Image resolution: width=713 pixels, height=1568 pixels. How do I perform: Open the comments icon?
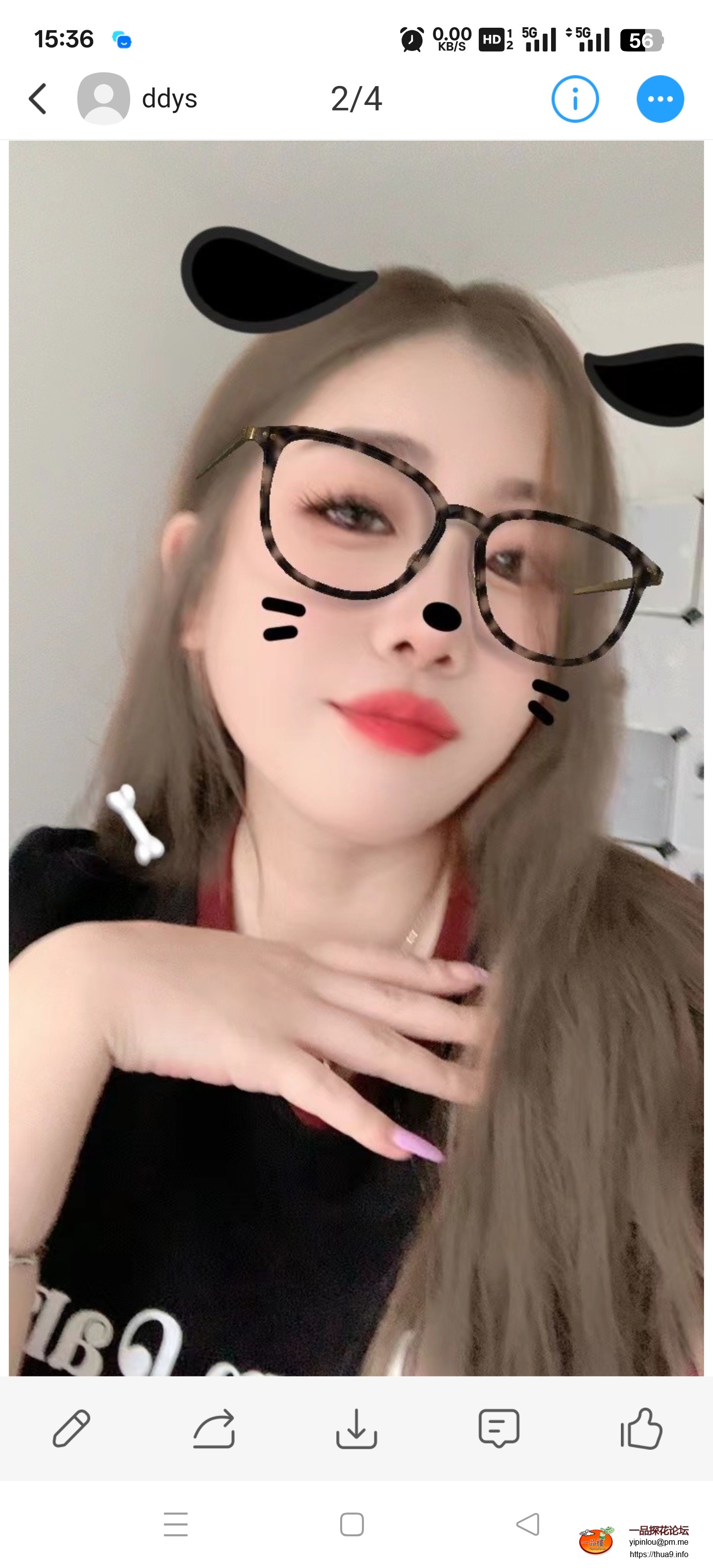click(499, 1428)
